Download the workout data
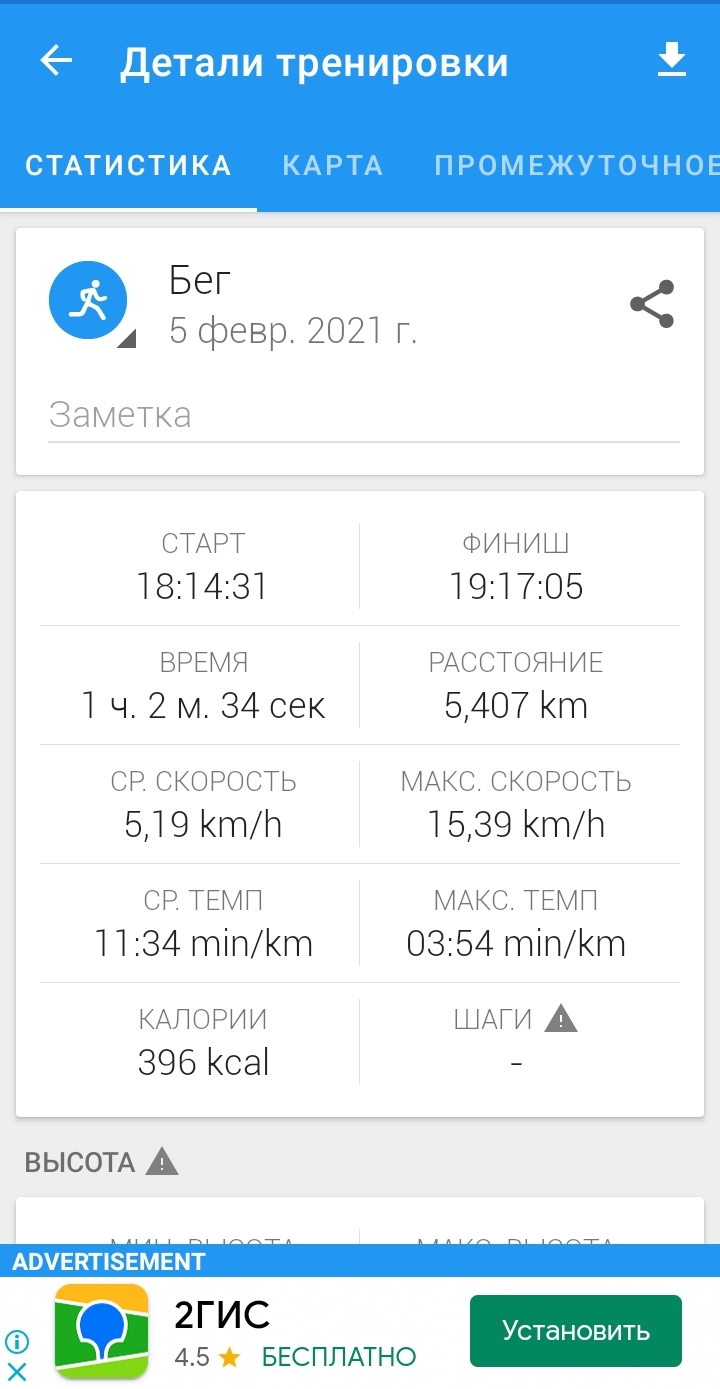 click(x=671, y=61)
